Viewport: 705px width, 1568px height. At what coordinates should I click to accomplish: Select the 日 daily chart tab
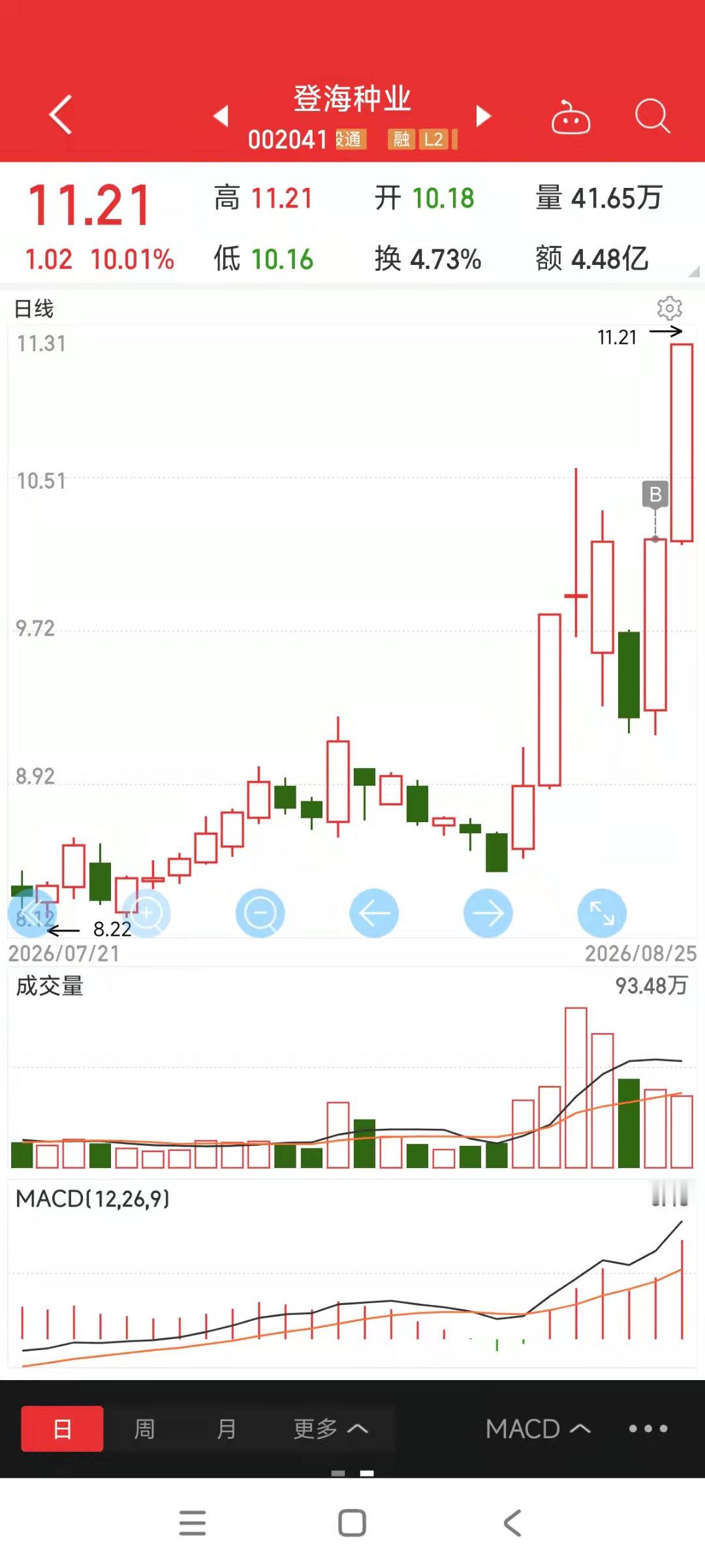(62, 1428)
